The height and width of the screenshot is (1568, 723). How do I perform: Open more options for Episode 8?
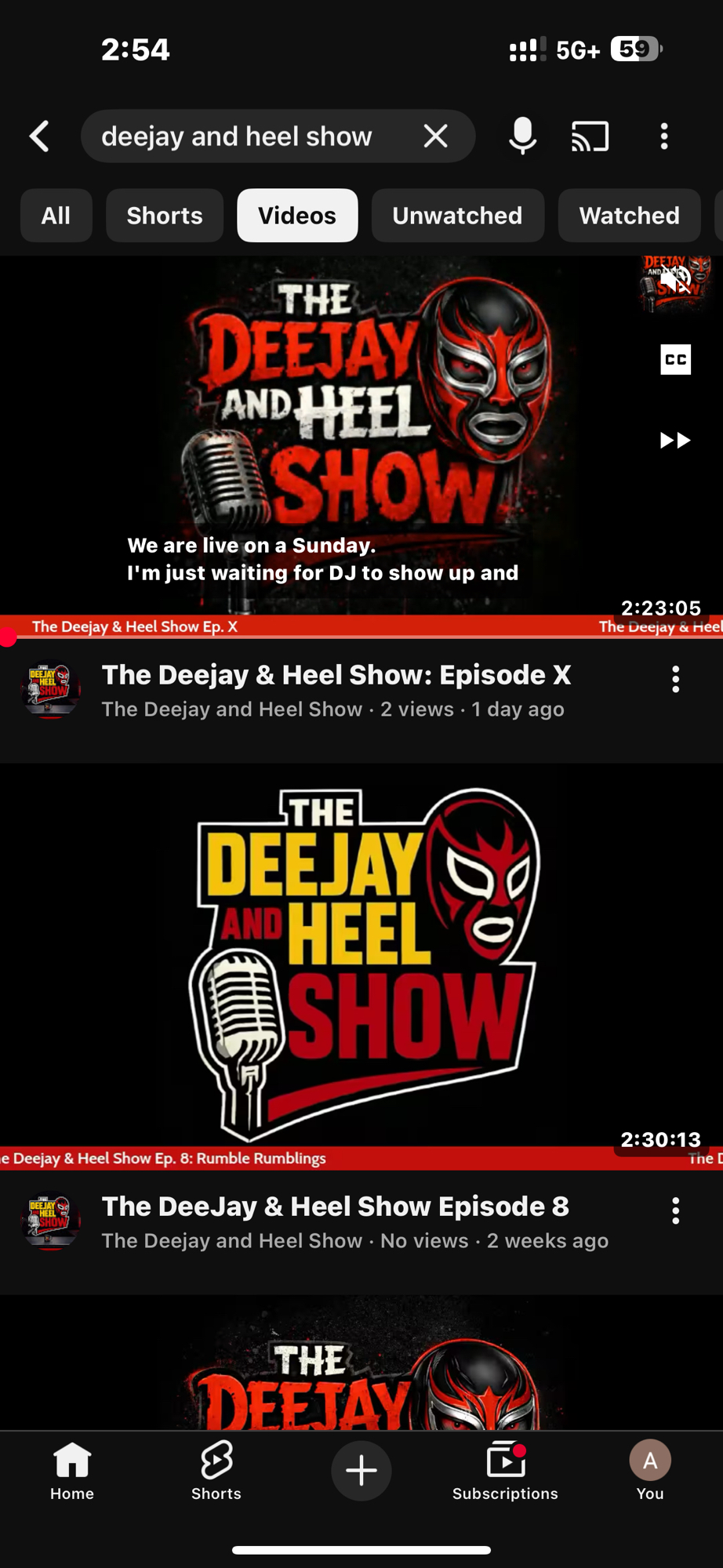pos(675,1211)
